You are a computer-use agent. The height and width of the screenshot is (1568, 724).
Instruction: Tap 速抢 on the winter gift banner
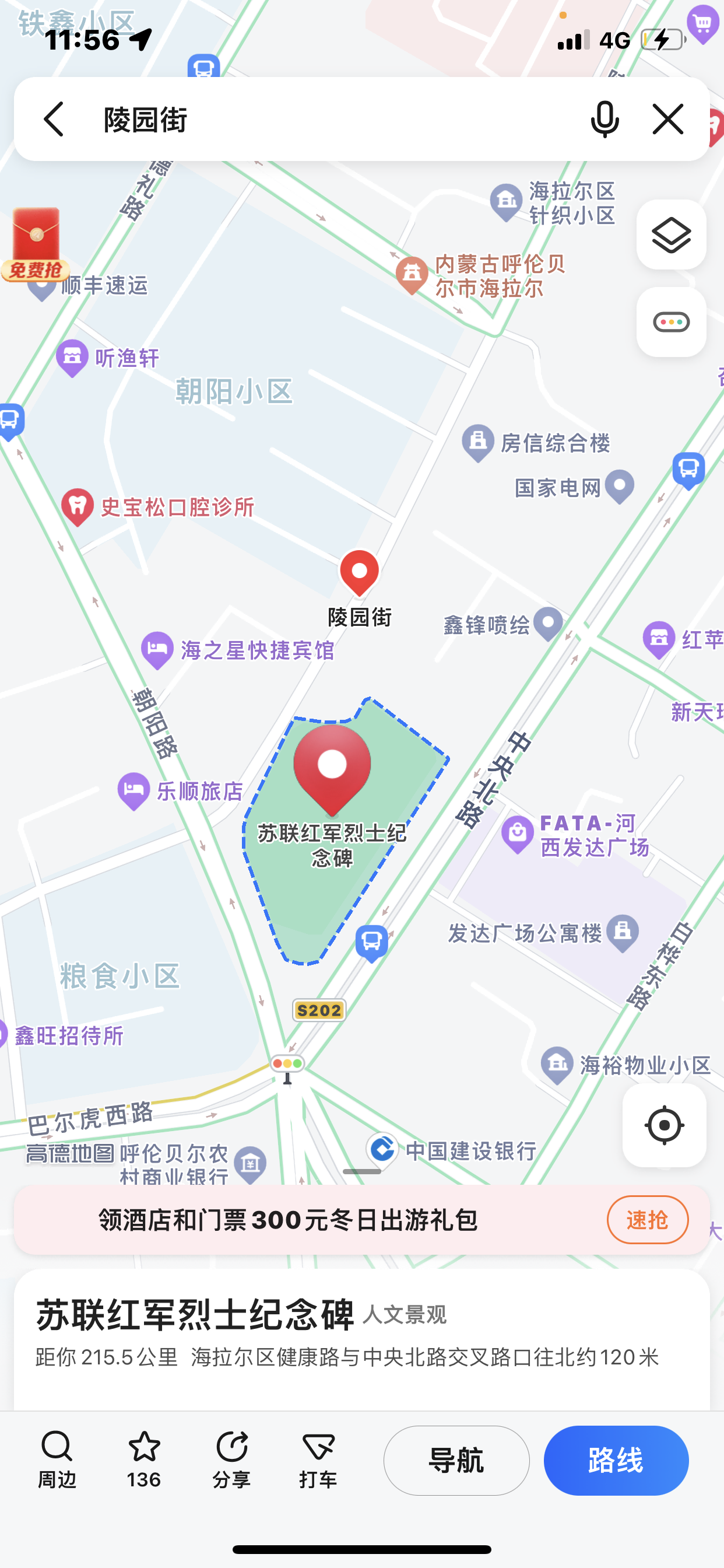646,1220
